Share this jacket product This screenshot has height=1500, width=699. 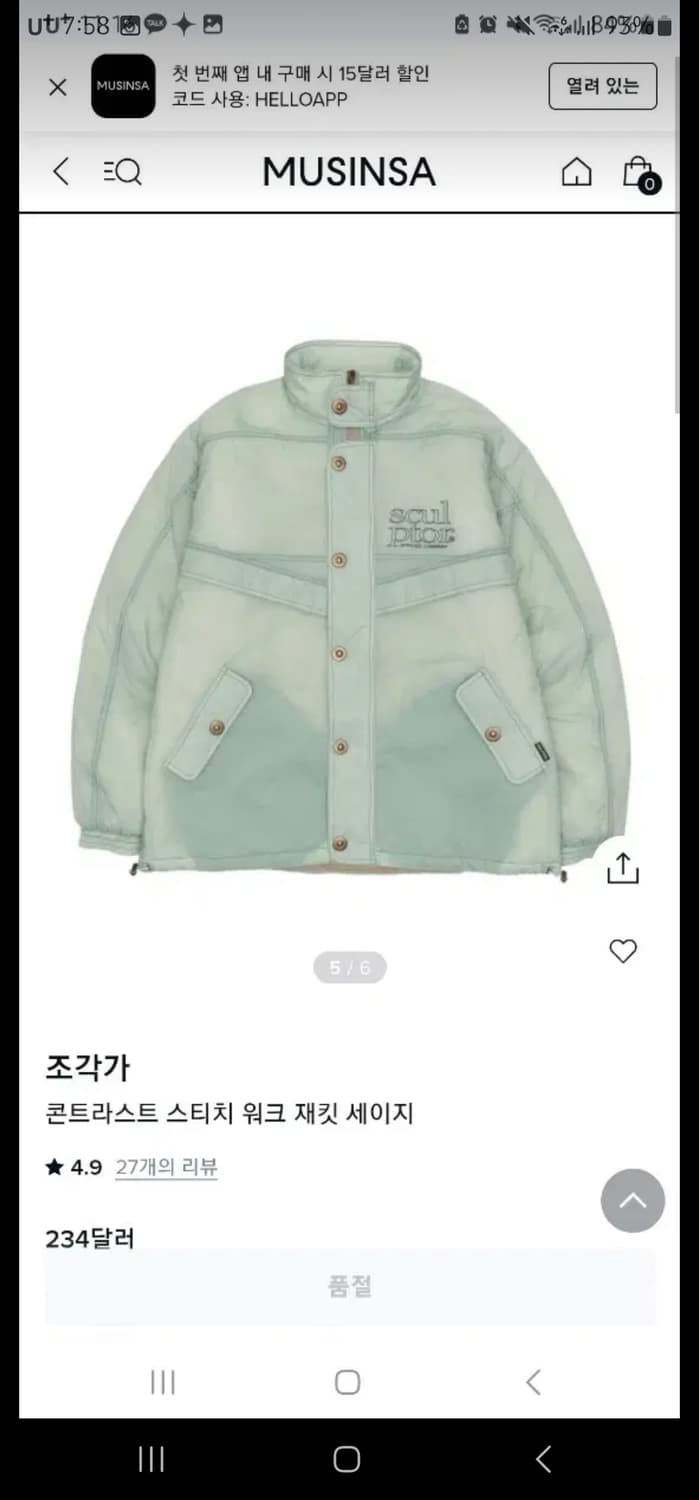622,867
